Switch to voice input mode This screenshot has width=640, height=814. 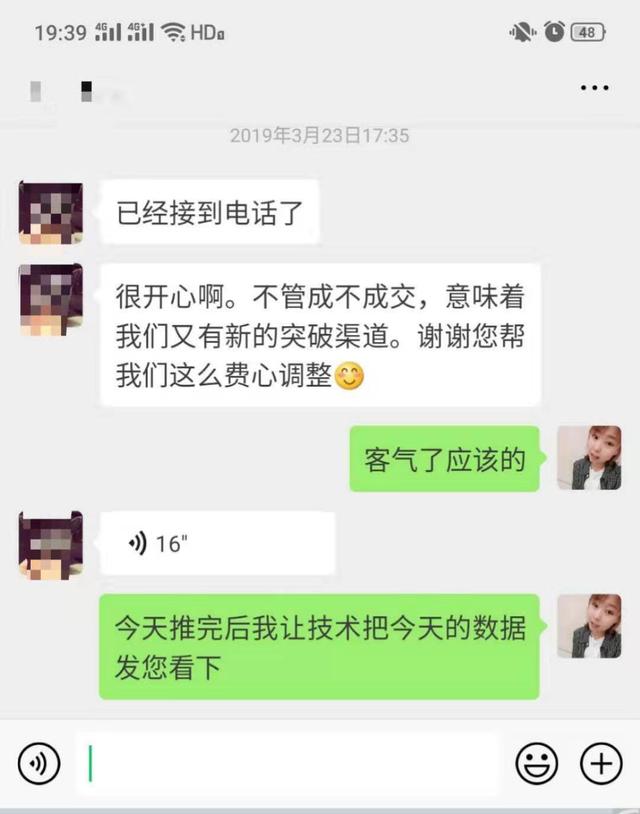[39, 764]
